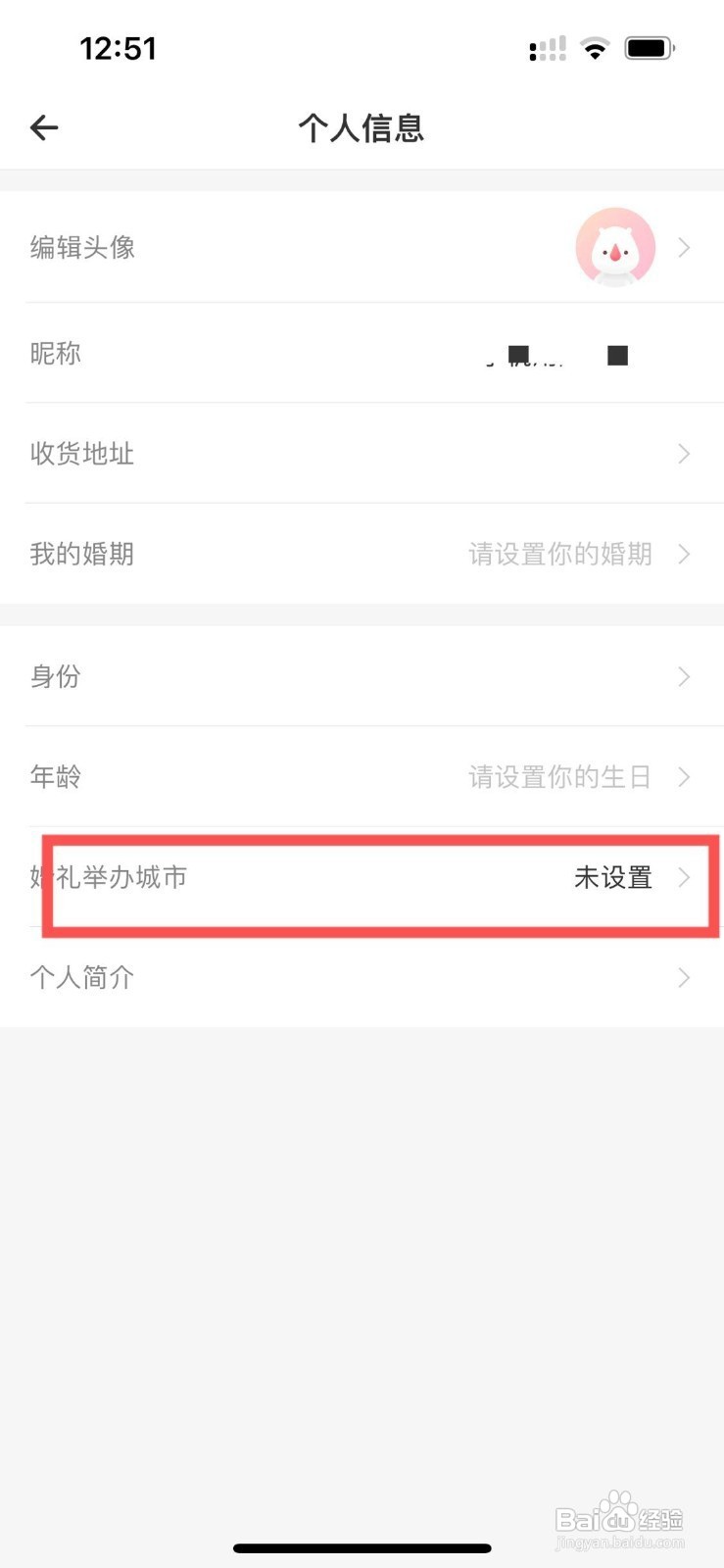Expand the 收货地址 row chevron

coord(683,453)
